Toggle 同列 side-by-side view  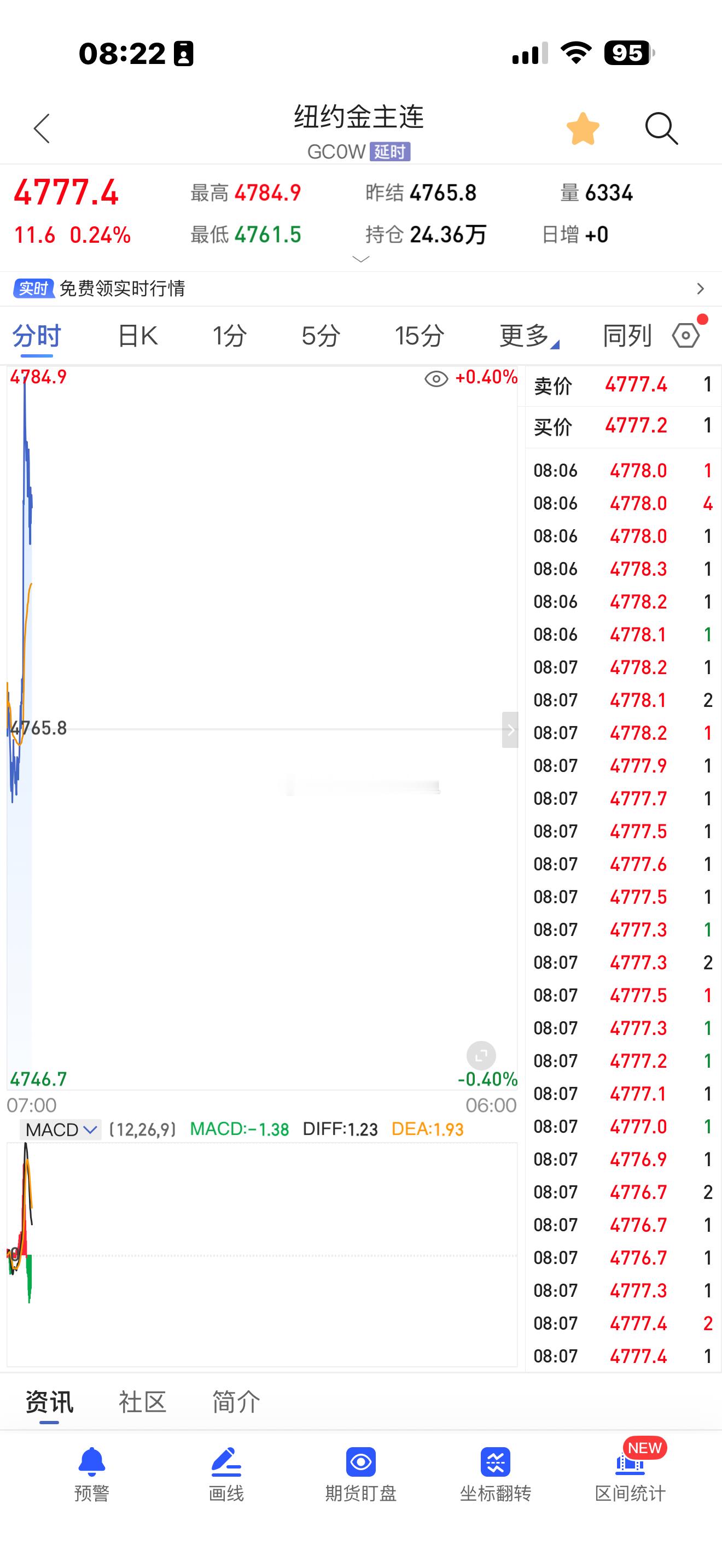(x=628, y=335)
